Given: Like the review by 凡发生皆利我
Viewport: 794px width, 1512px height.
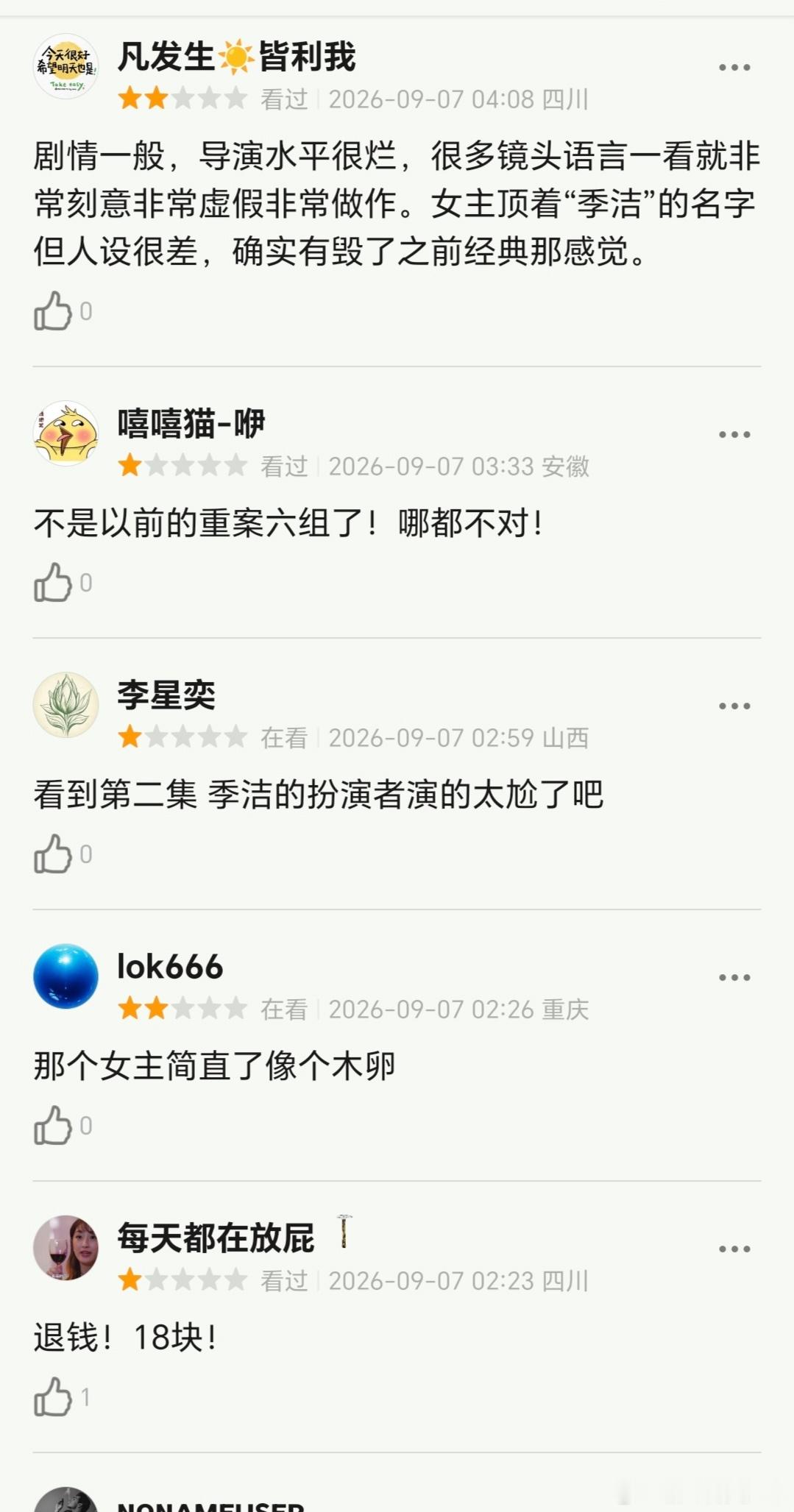Looking at the screenshot, I should (53, 311).
